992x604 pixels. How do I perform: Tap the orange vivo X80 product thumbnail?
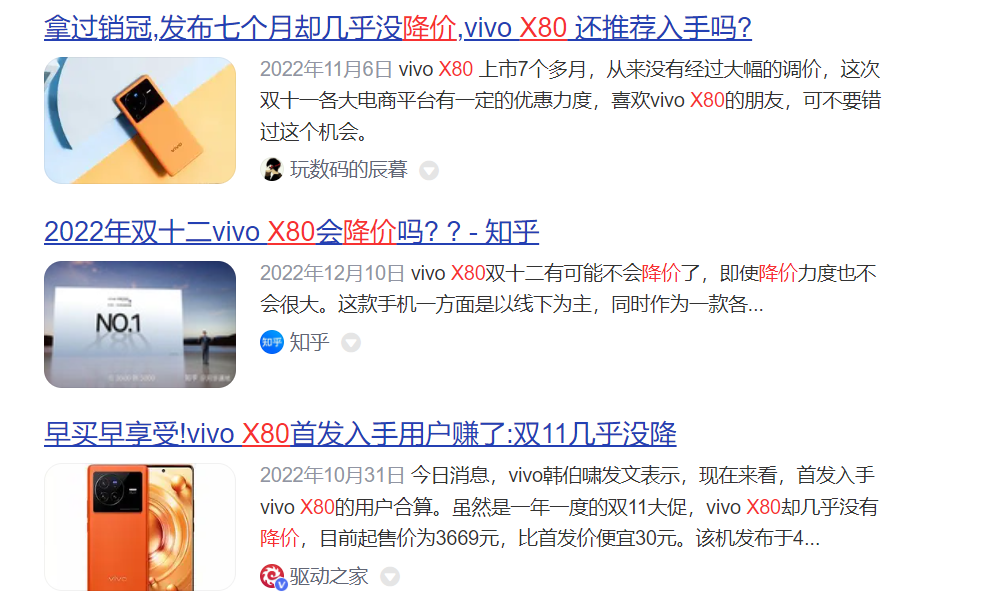[x=140, y=526]
